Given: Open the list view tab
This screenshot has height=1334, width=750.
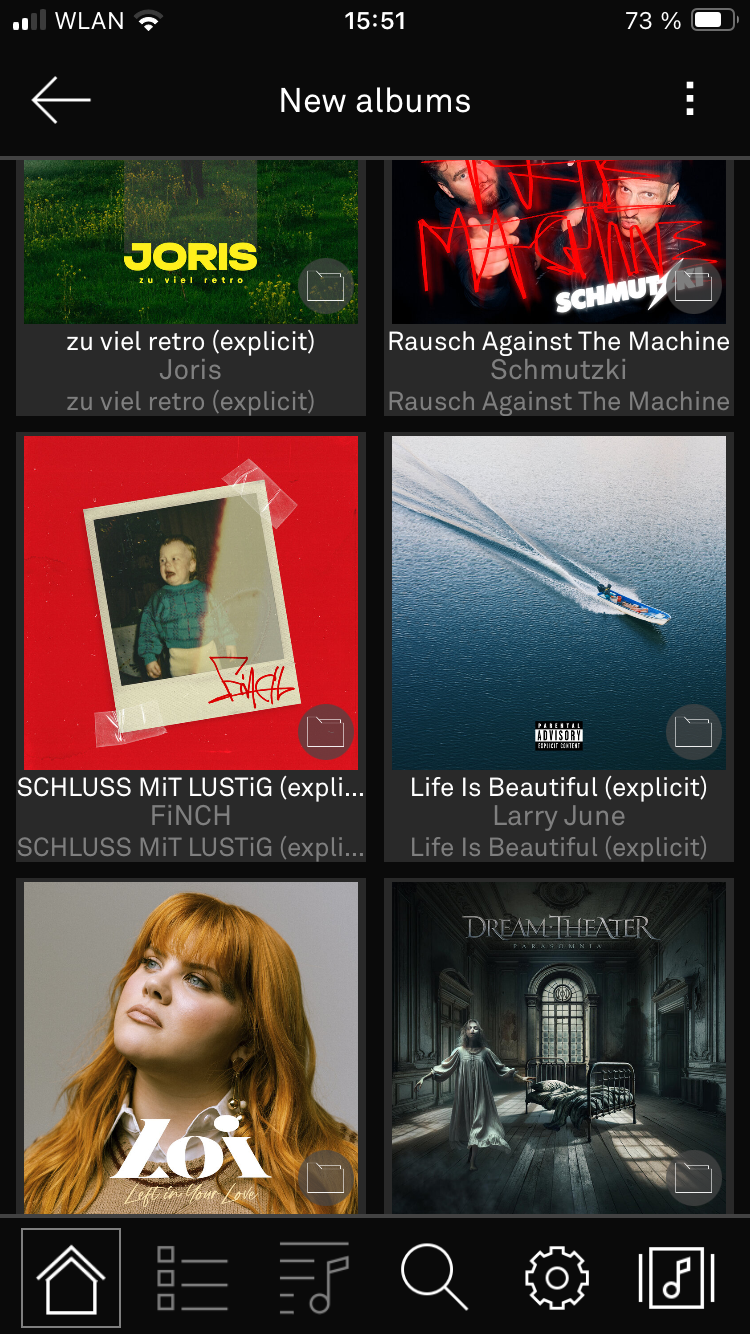Looking at the screenshot, I should [192, 1278].
